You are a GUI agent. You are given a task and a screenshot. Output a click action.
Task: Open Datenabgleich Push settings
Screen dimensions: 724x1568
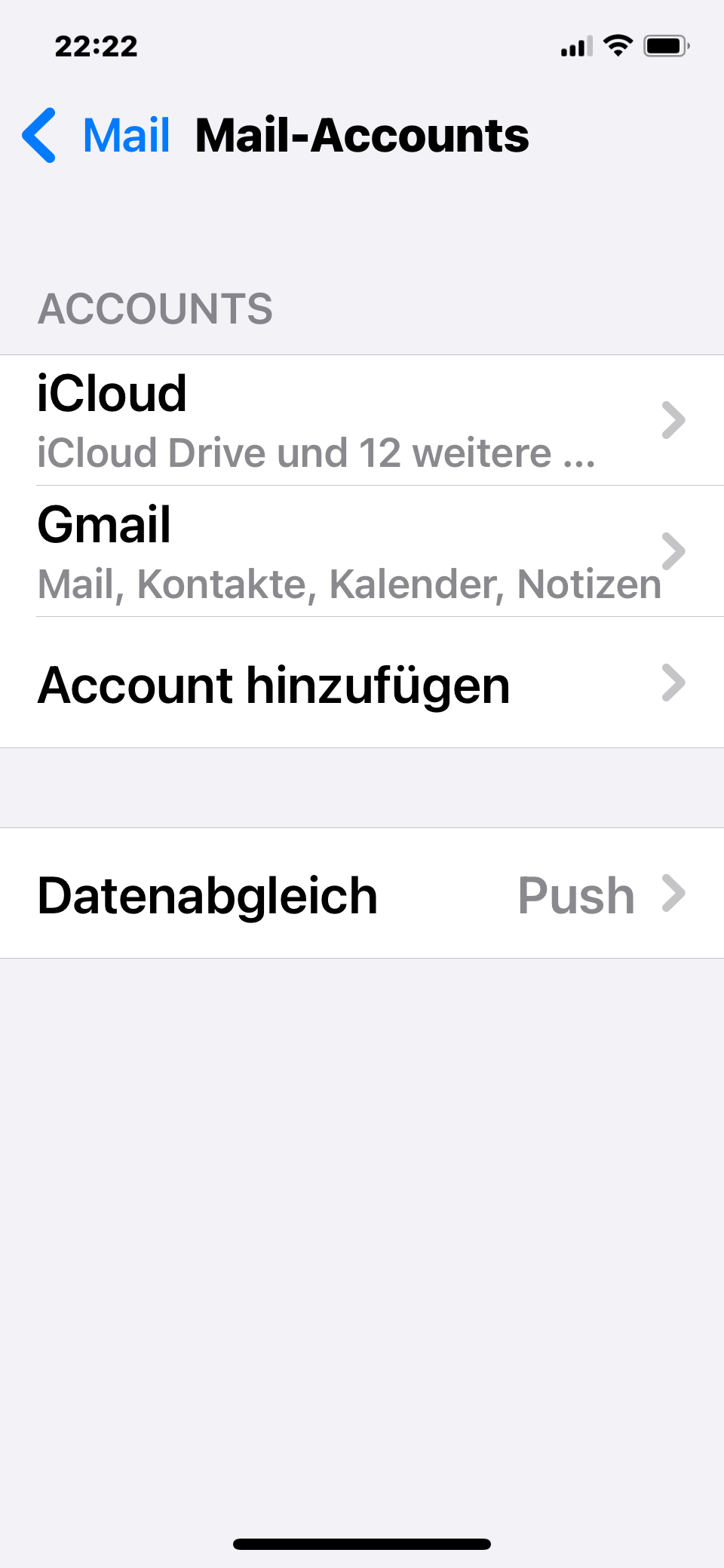(x=362, y=894)
